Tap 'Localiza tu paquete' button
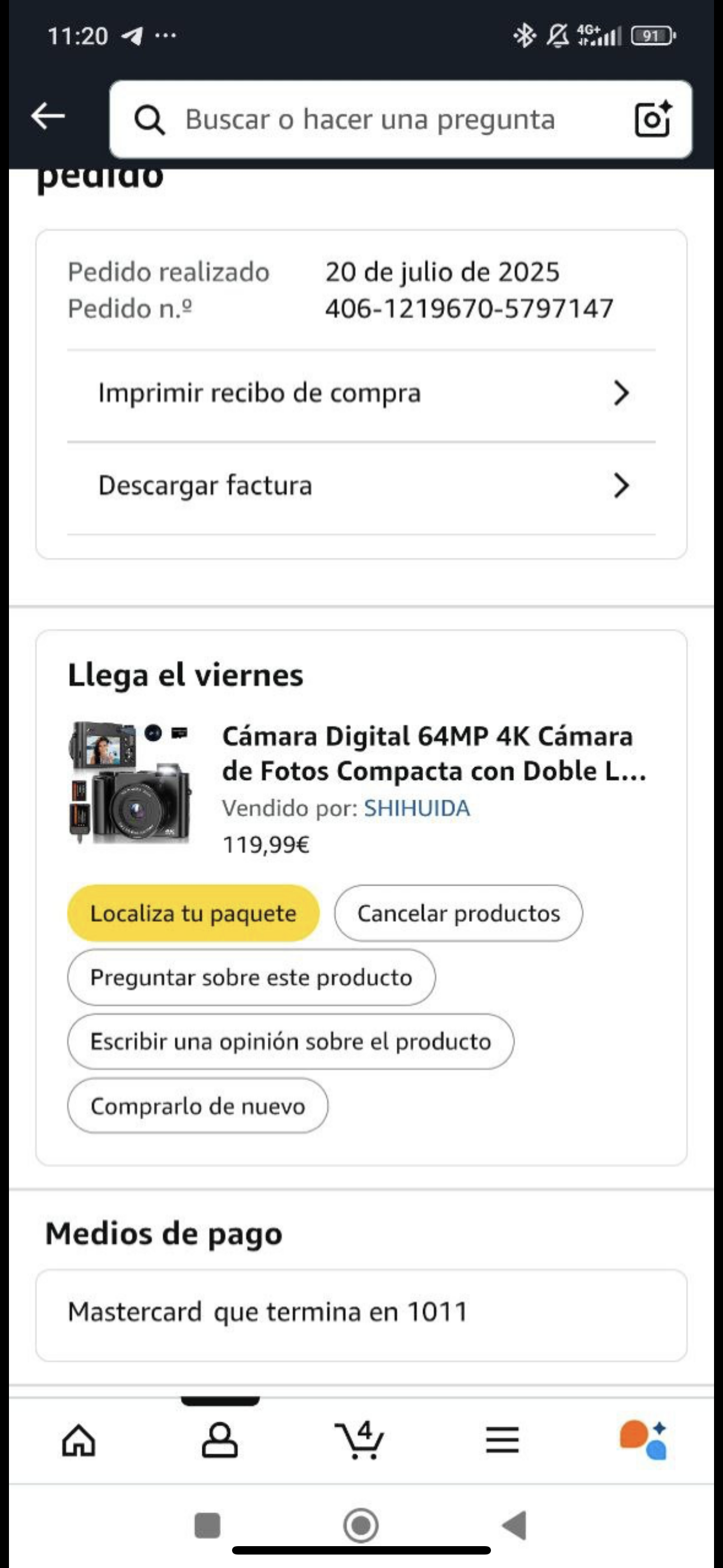The width and height of the screenshot is (723, 1568). click(x=193, y=913)
